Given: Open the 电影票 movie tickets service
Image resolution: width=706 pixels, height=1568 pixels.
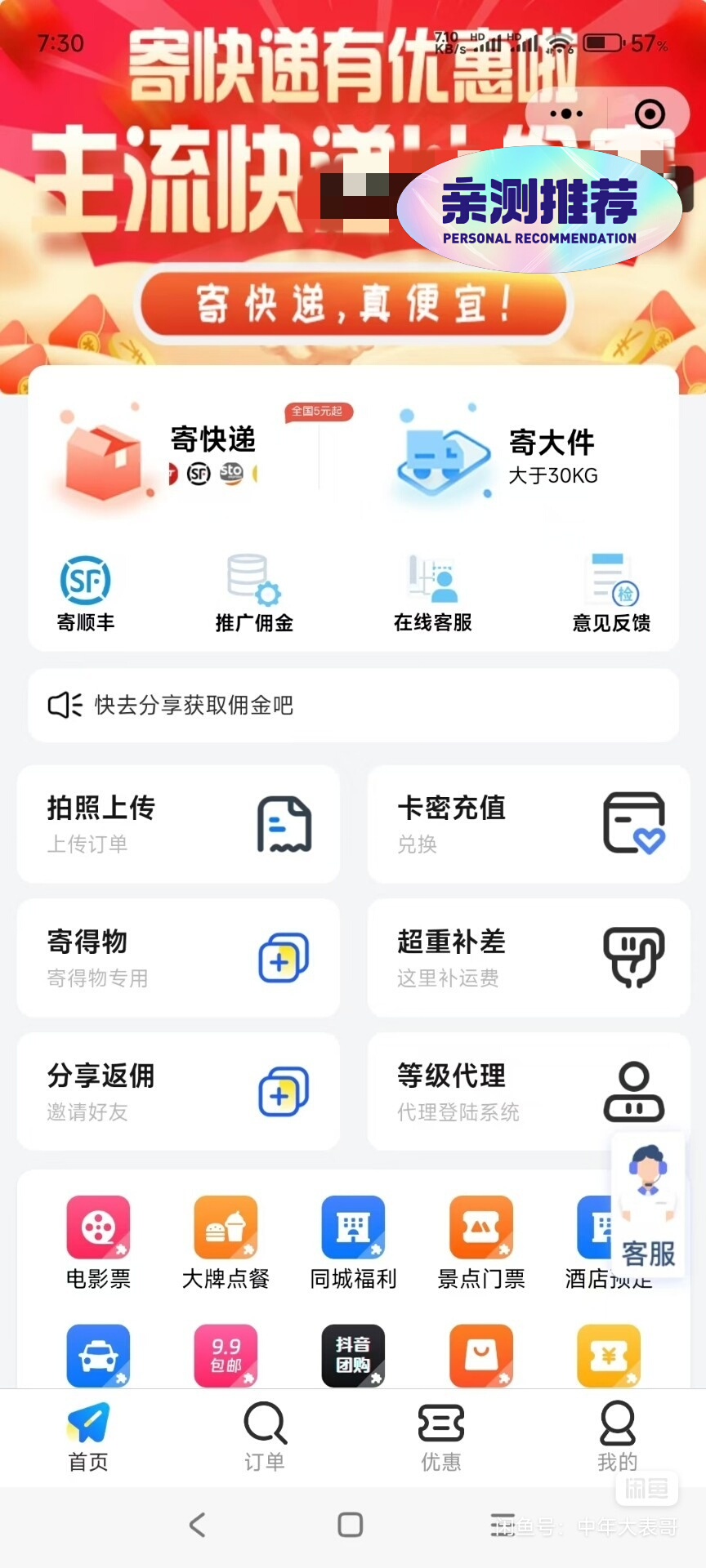Looking at the screenshot, I should click(98, 1243).
